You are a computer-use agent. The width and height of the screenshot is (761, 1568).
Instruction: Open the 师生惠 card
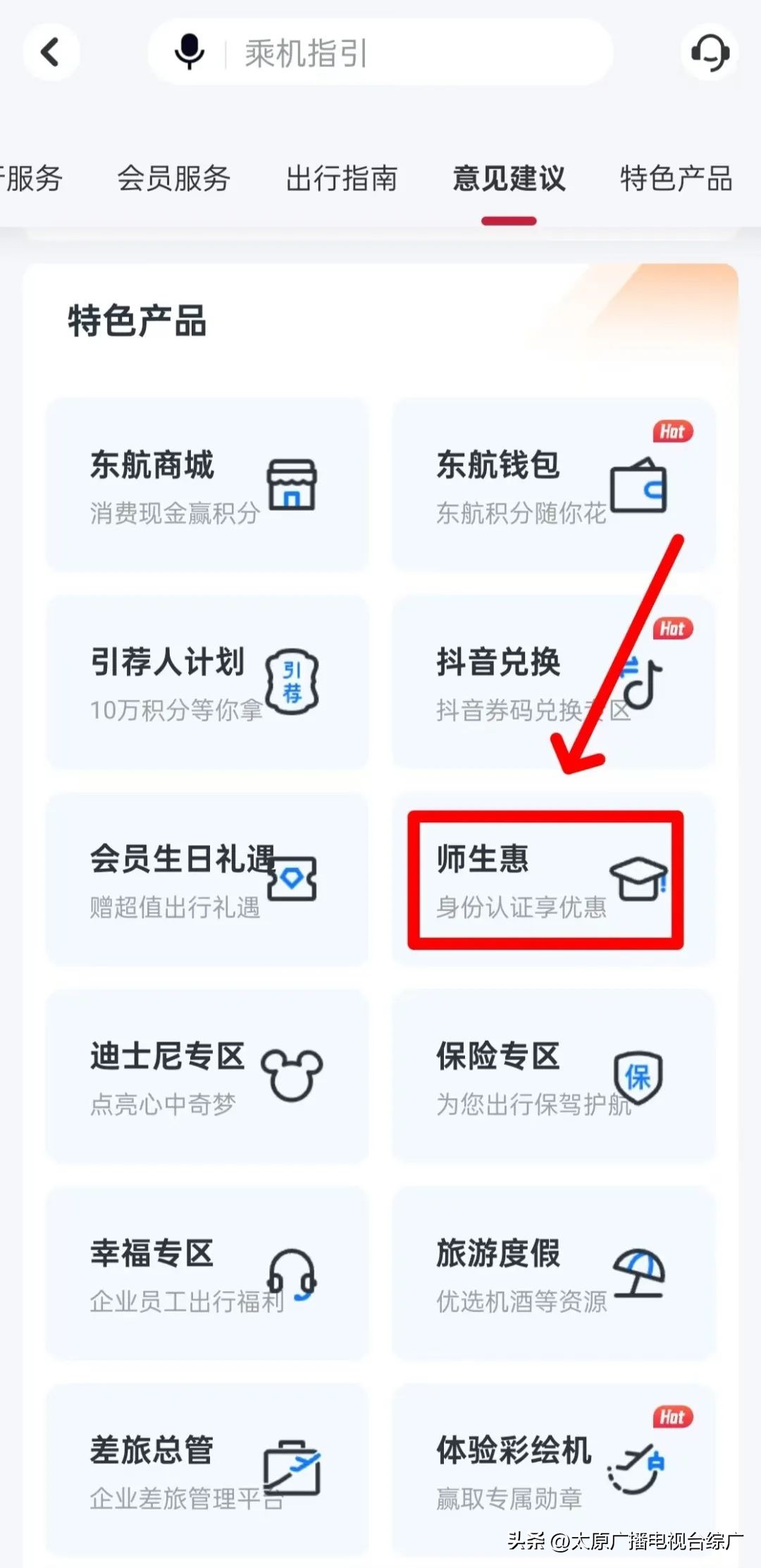tap(546, 879)
